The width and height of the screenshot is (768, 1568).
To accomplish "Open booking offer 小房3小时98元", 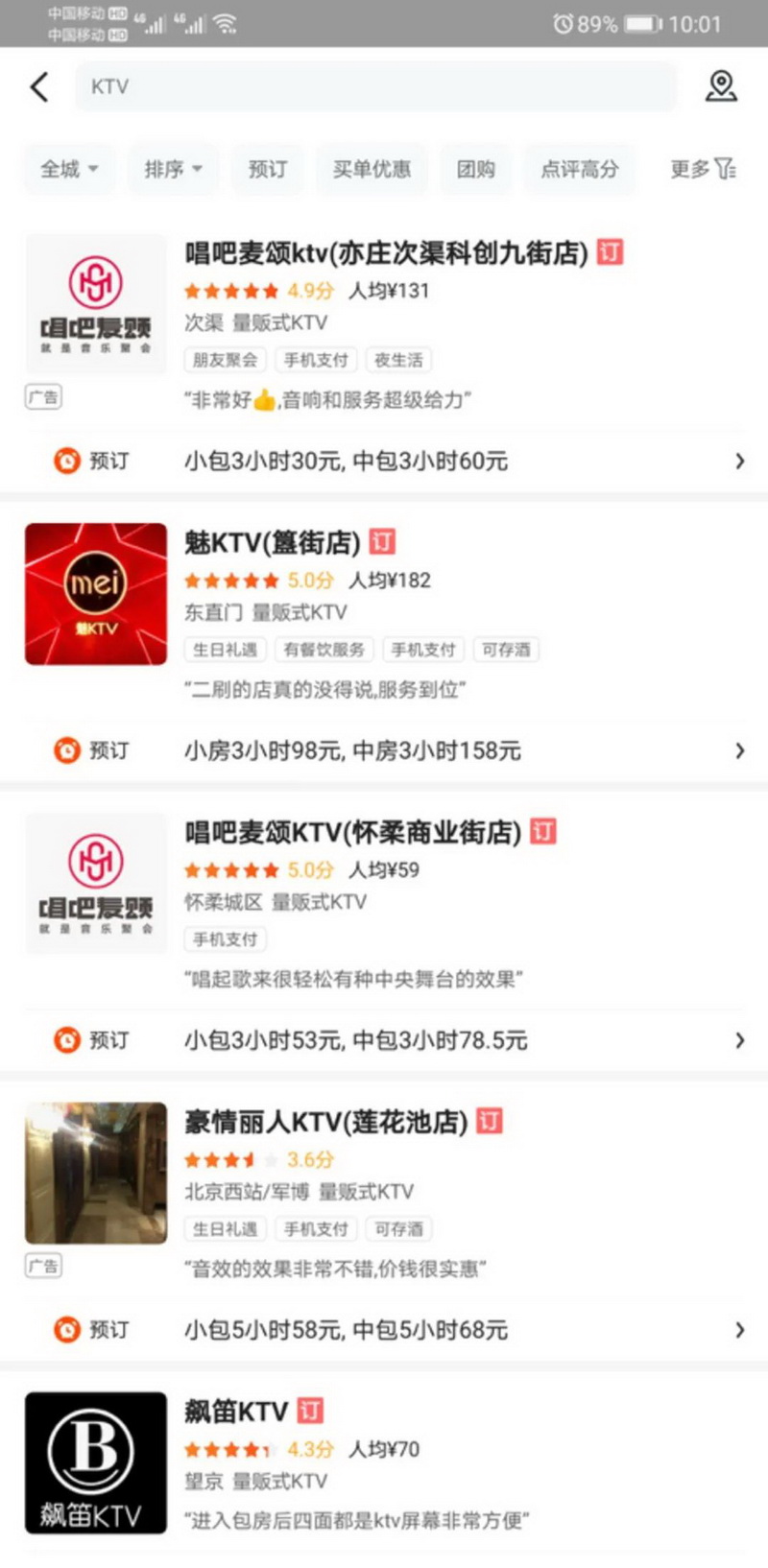I will point(384,750).
